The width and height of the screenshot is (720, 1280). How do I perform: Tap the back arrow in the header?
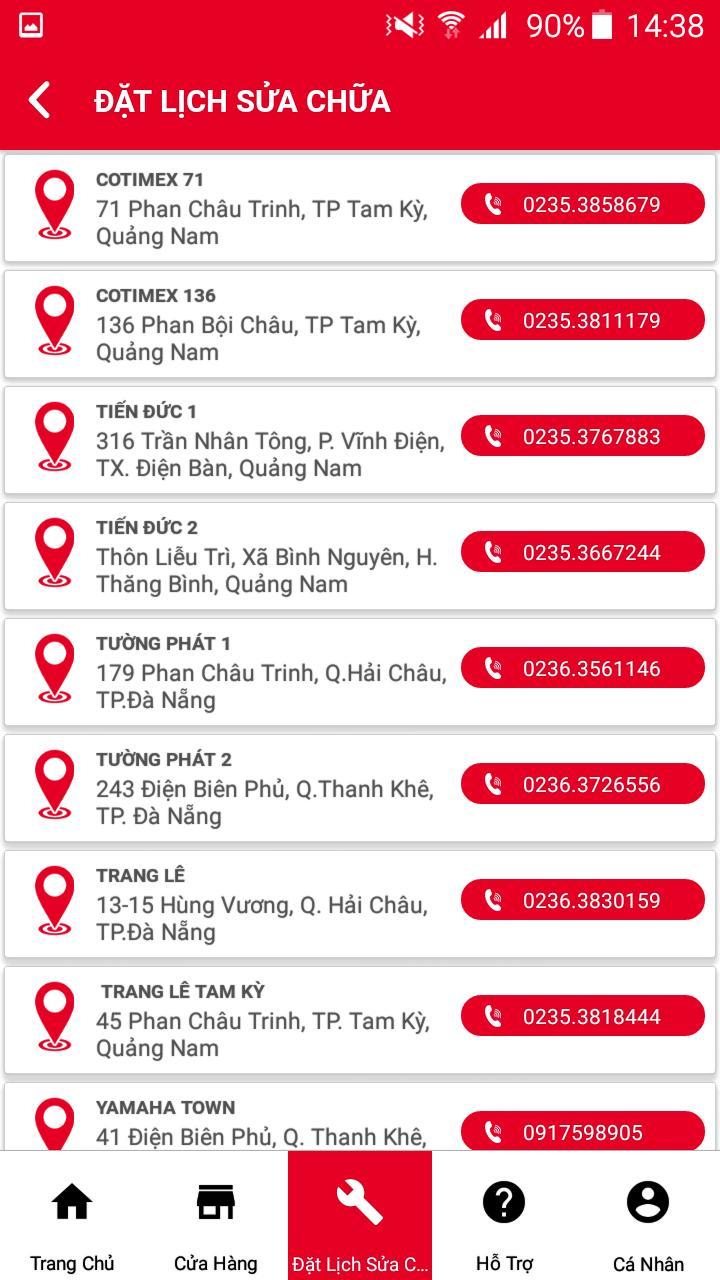point(39,102)
